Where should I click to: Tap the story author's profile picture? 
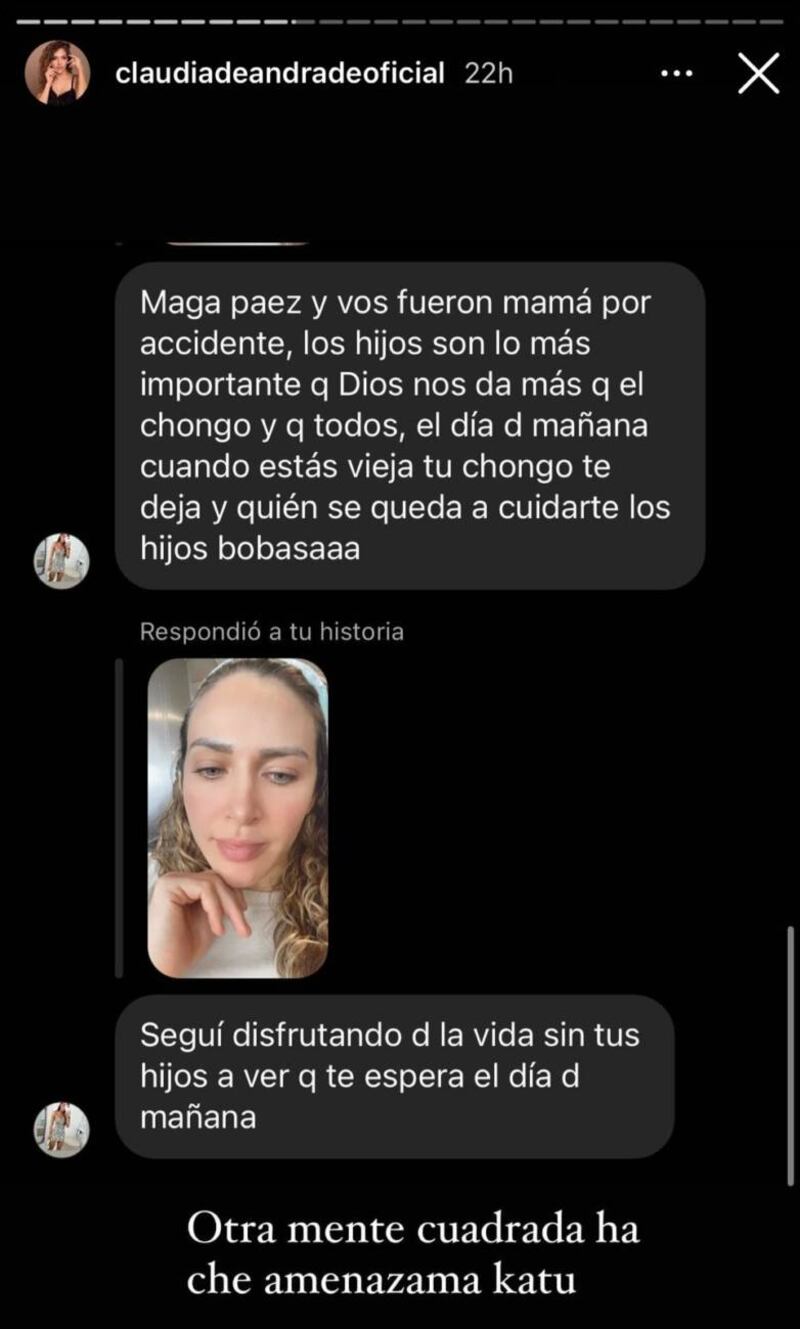tap(58, 73)
